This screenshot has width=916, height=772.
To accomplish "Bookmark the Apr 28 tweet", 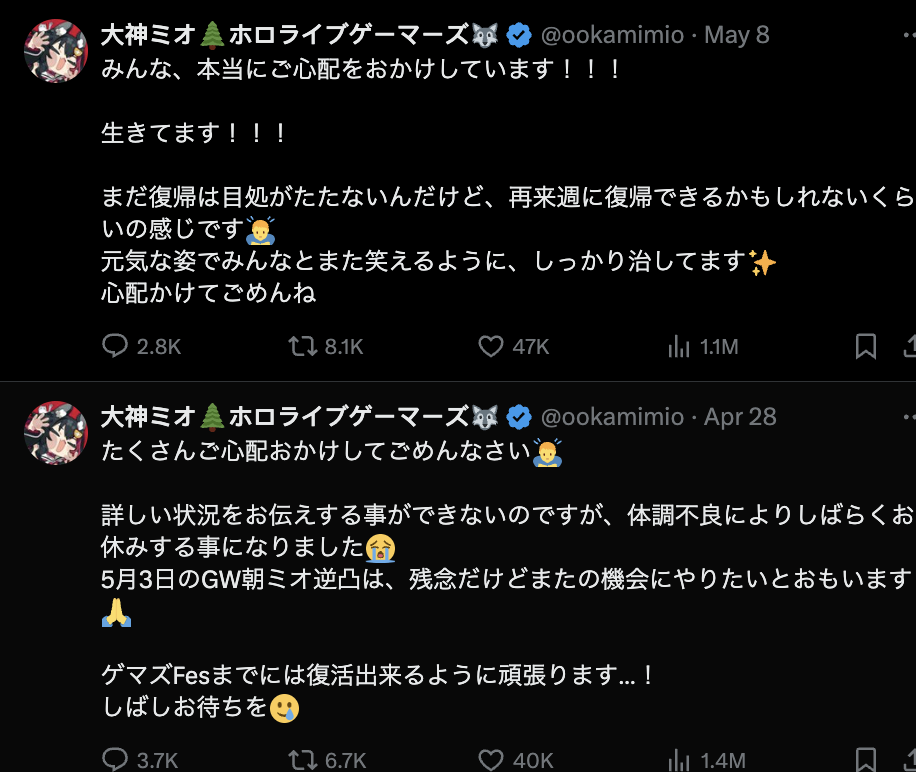I will pyautogui.click(x=866, y=760).
